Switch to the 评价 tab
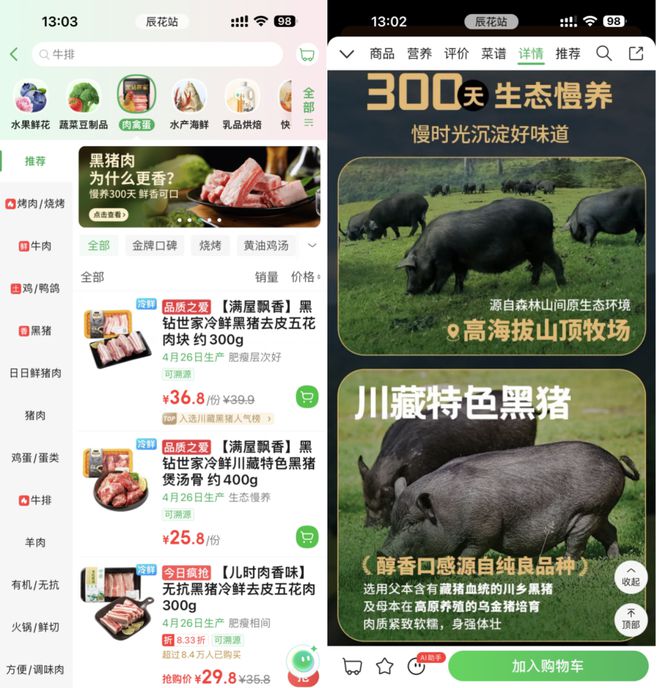Screen dimensions: 660x688 click(x=456, y=53)
